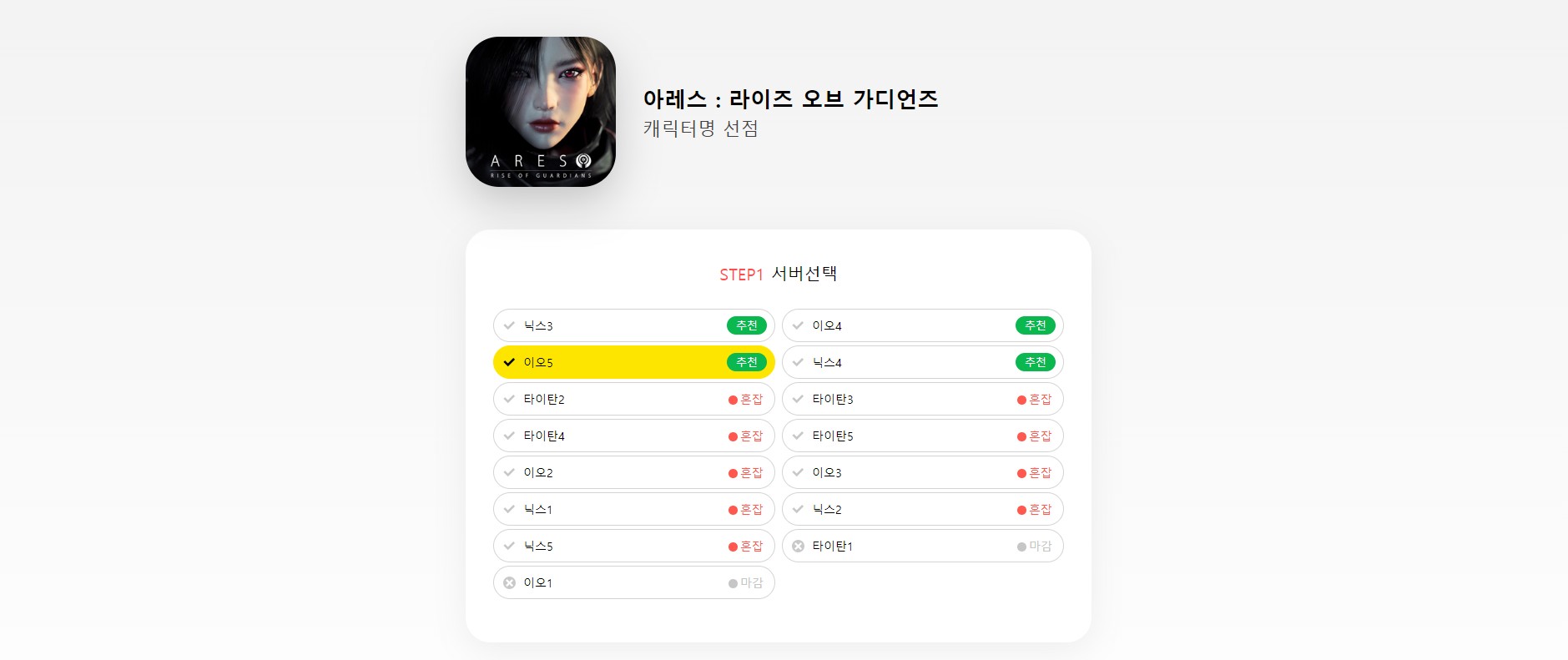Choose the 타이탄3 server
The height and width of the screenshot is (660, 1568).
coord(922,399)
